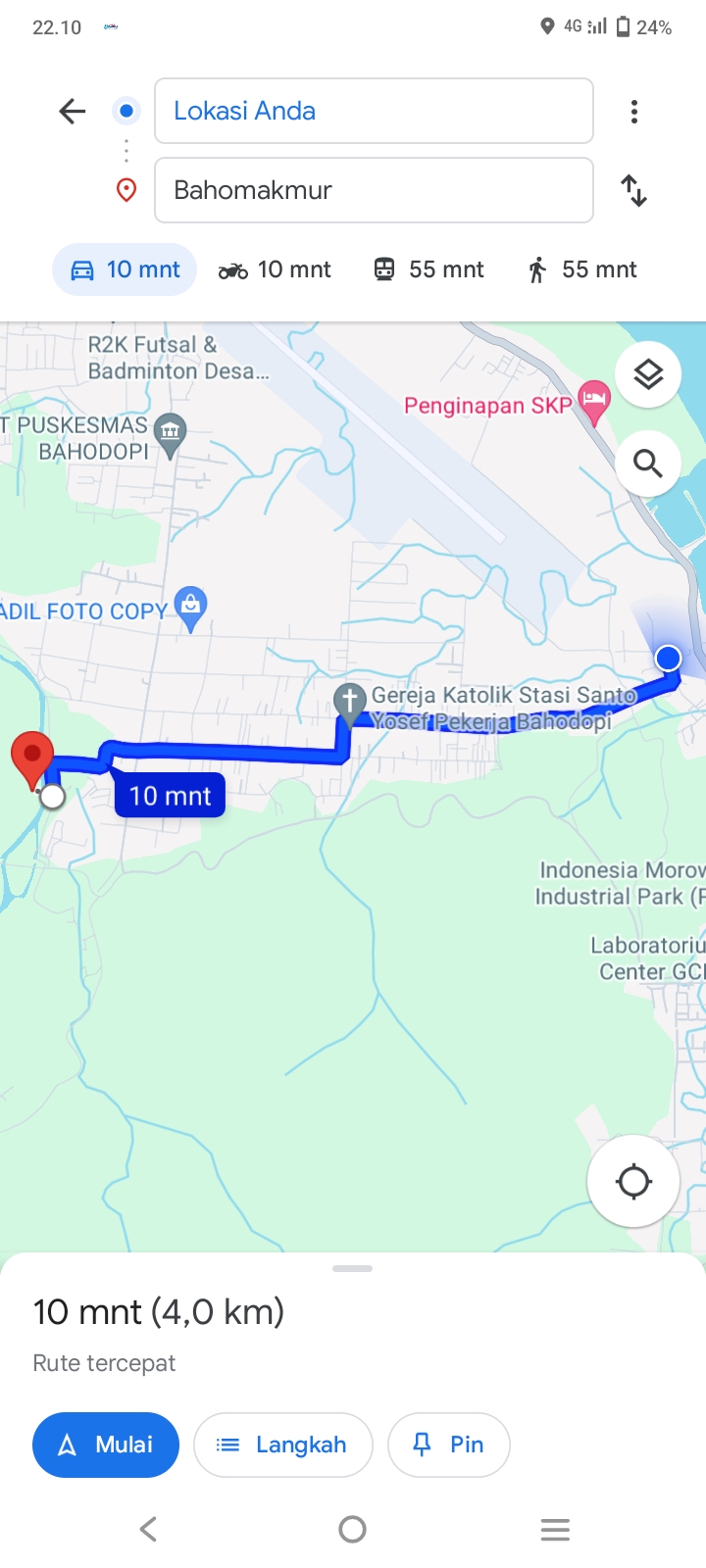This screenshot has width=706, height=1568.
Task: Go to the system home screen
Action: click(352, 1529)
